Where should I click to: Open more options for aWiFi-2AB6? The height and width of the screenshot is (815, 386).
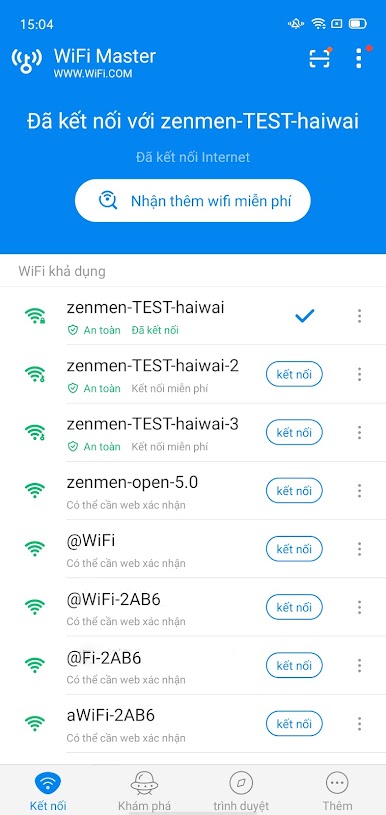359,724
